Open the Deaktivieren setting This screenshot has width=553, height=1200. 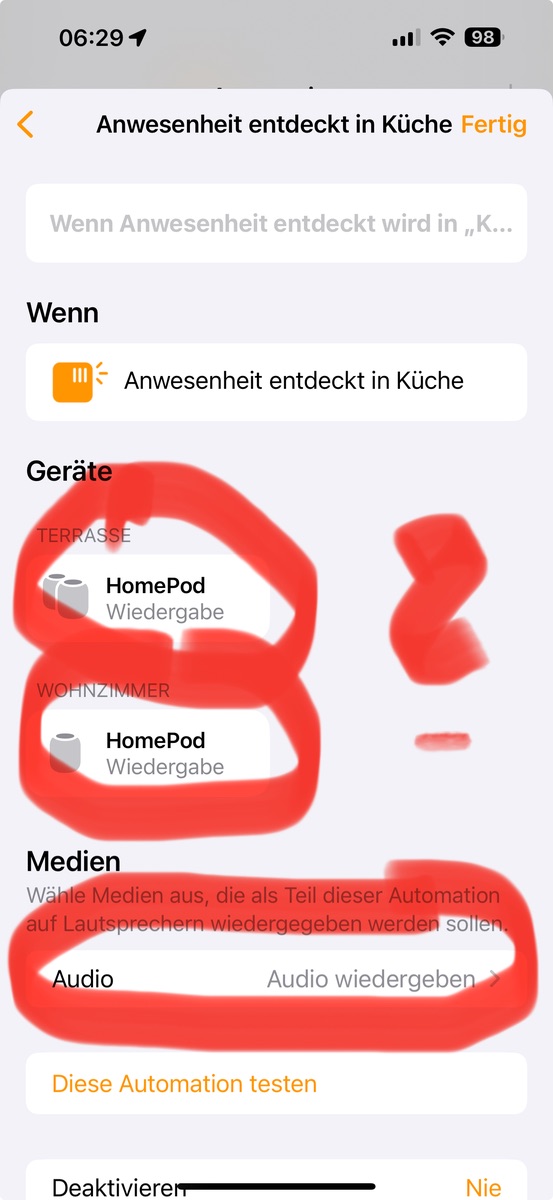click(x=276, y=1180)
